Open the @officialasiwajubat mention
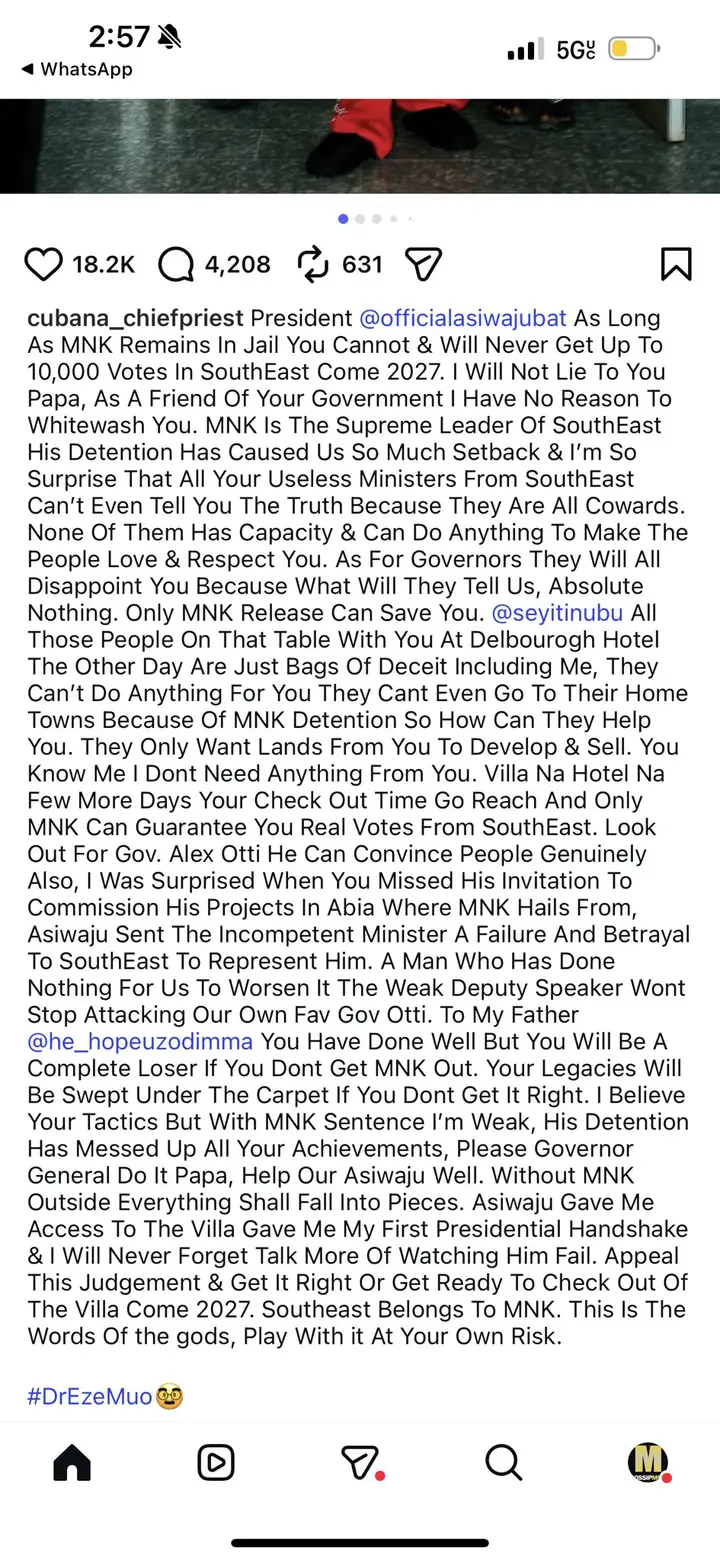 click(x=462, y=318)
